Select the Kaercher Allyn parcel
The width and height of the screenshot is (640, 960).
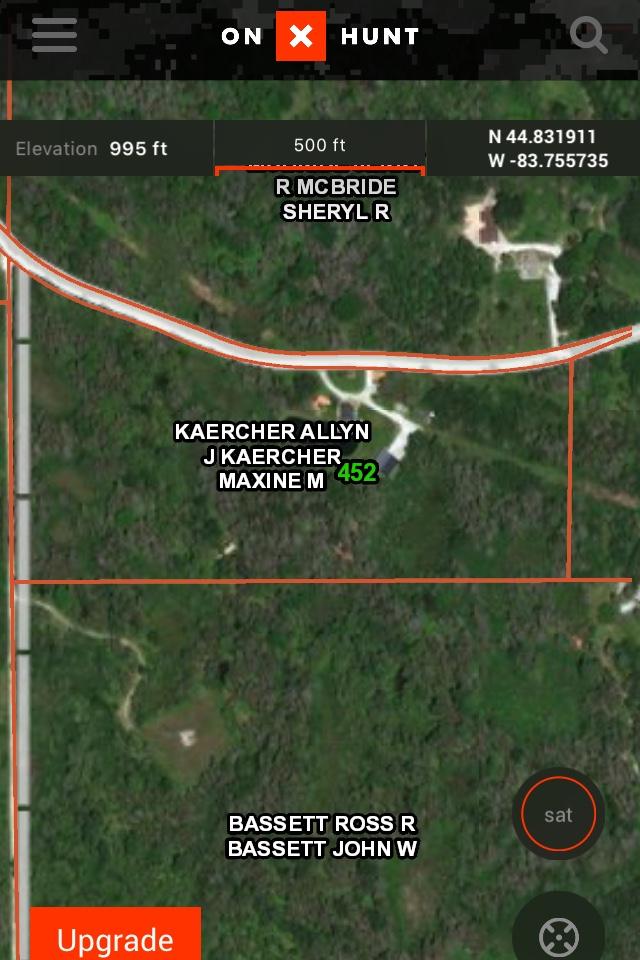(x=272, y=456)
